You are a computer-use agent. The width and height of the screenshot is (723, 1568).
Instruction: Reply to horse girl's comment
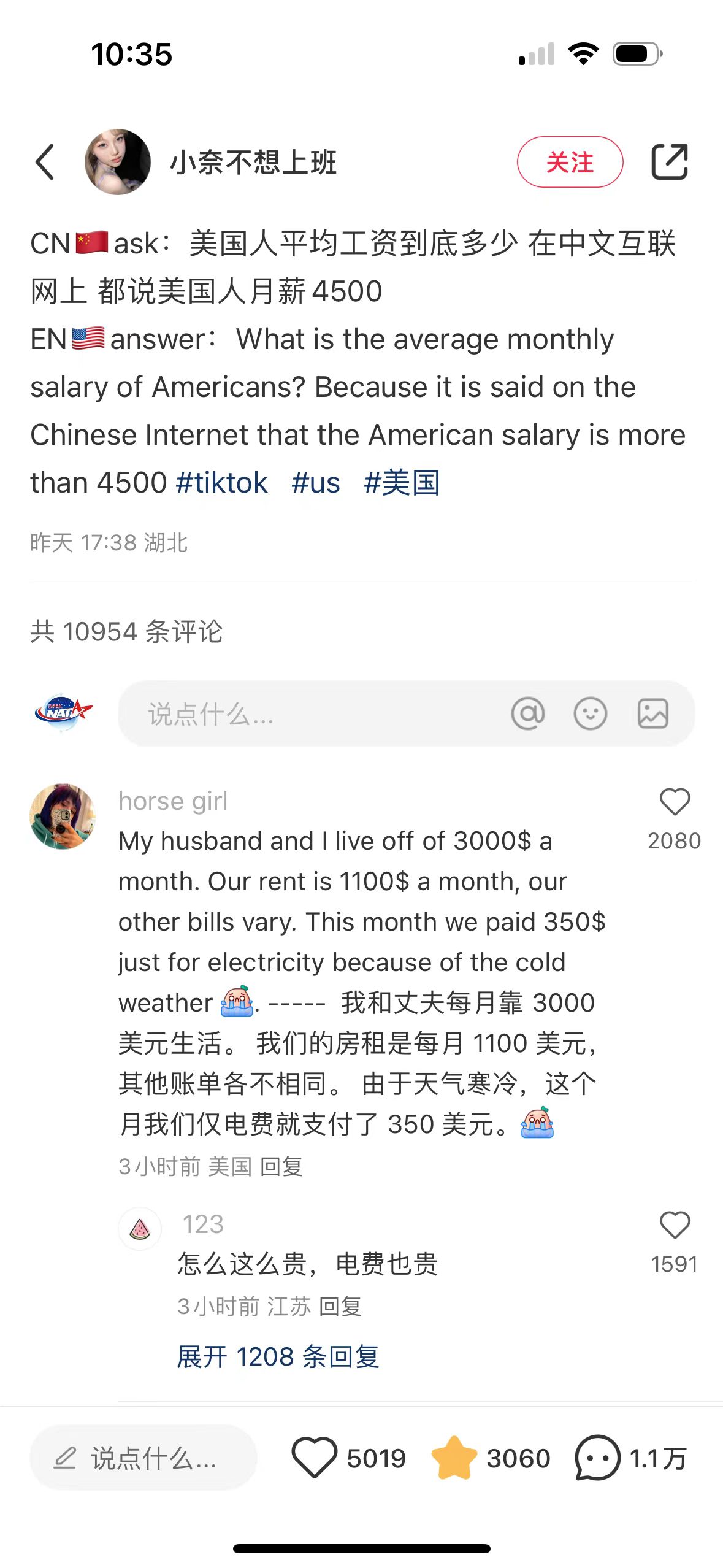[281, 1166]
